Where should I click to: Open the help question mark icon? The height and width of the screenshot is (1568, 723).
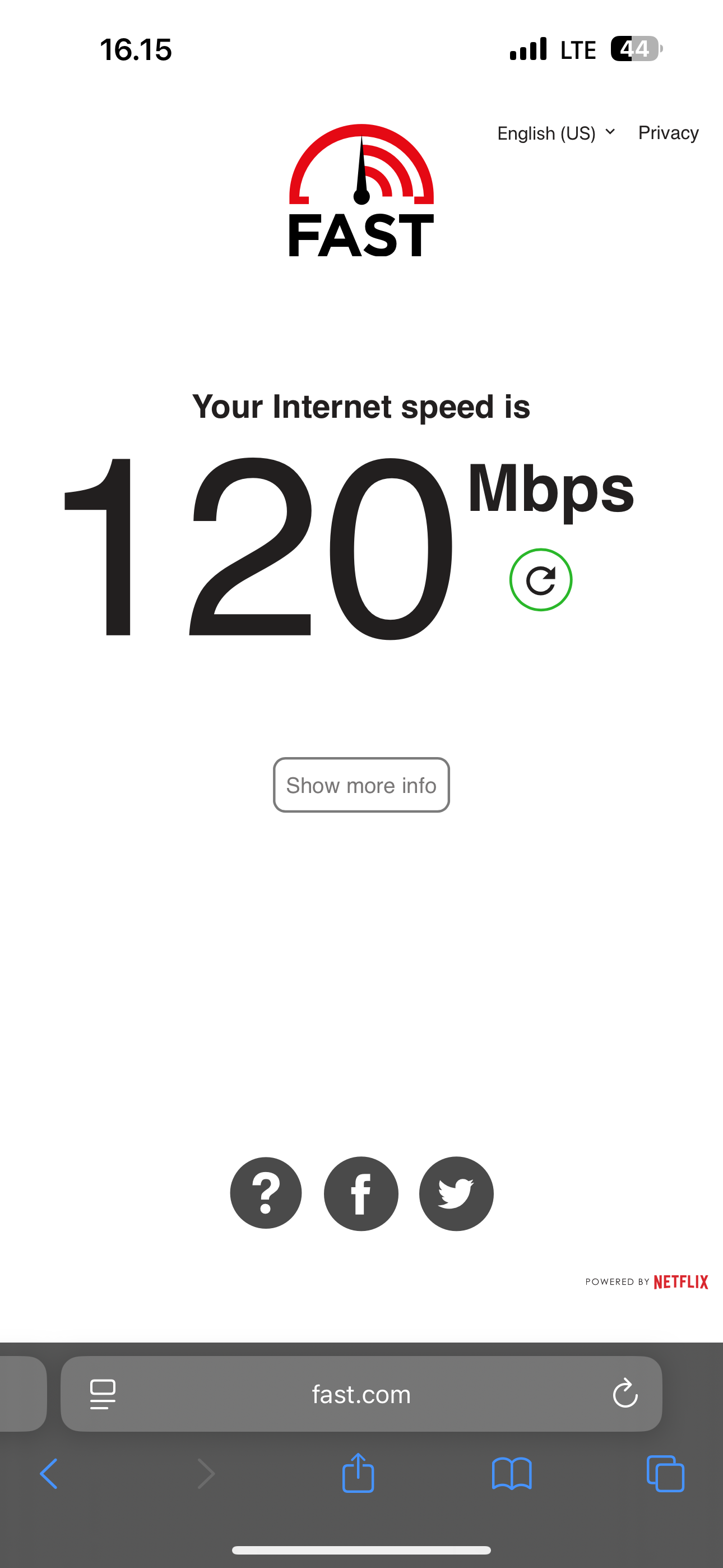266,1193
